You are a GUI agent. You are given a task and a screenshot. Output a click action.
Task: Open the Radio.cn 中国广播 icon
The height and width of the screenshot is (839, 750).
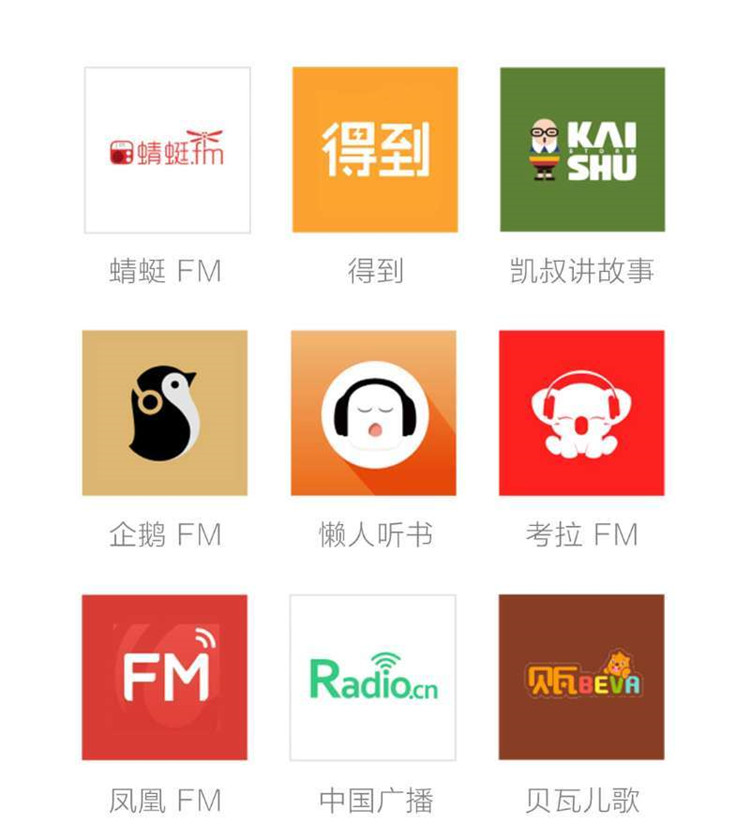tap(374, 678)
